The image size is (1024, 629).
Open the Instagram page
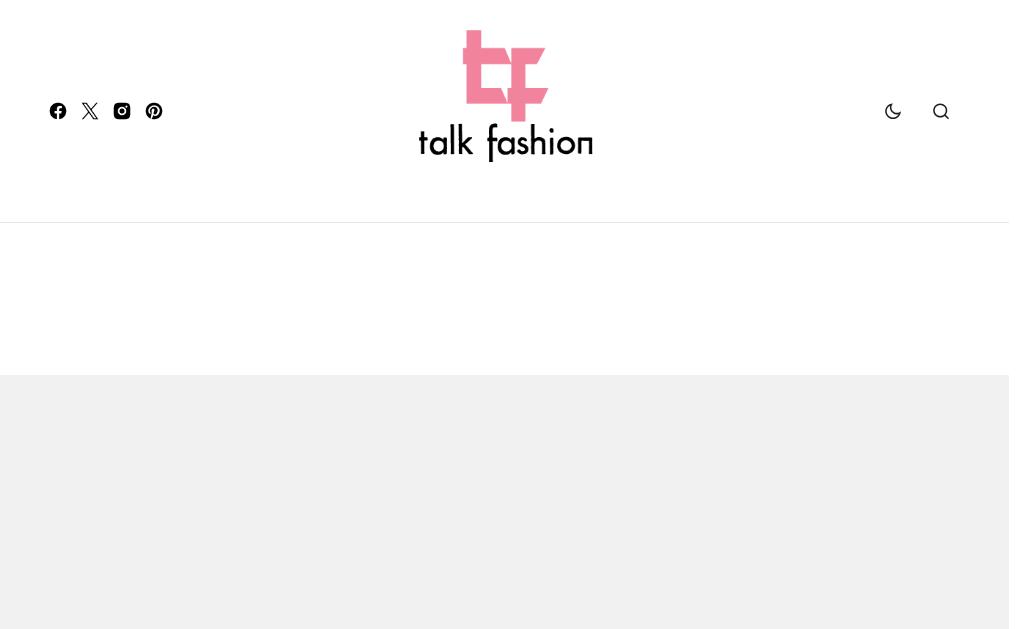[x=122, y=111]
